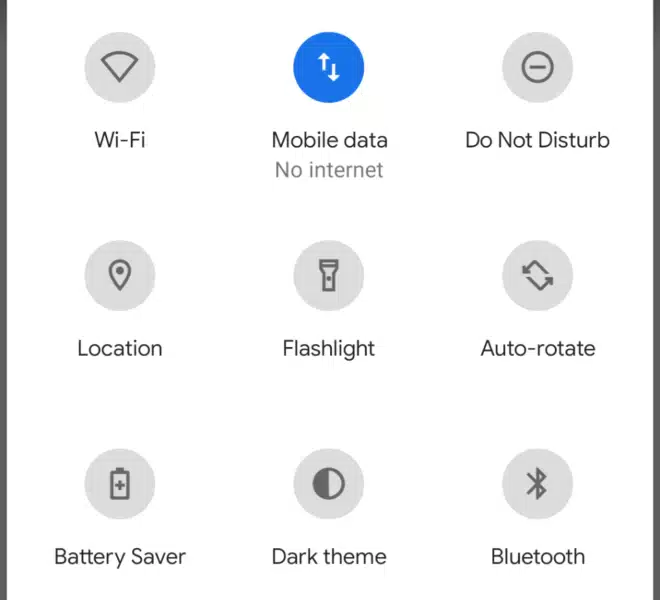Enable Bluetooth
The width and height of the screenshot is (660, 600).
tap(537, 484)
